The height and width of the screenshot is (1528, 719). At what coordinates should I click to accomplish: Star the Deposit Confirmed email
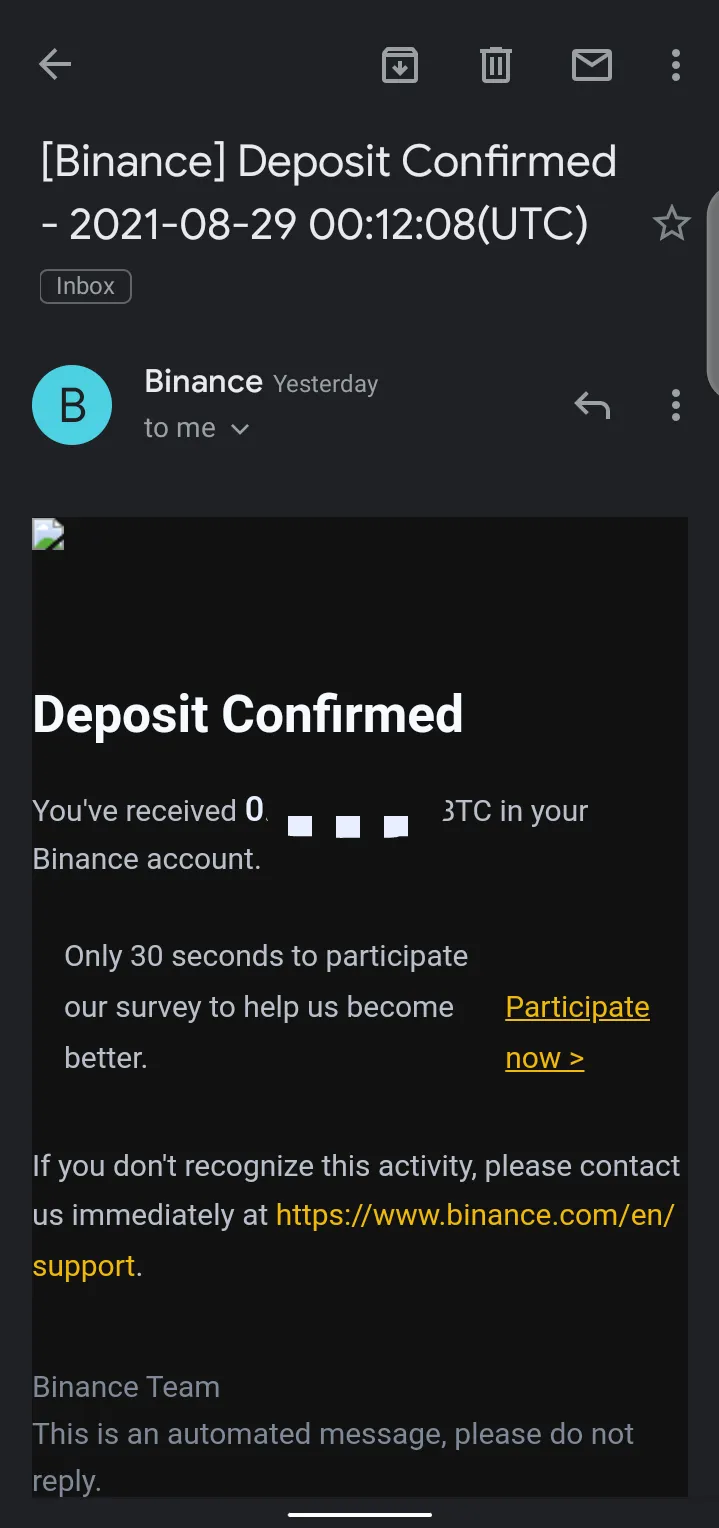click(671, 223)
